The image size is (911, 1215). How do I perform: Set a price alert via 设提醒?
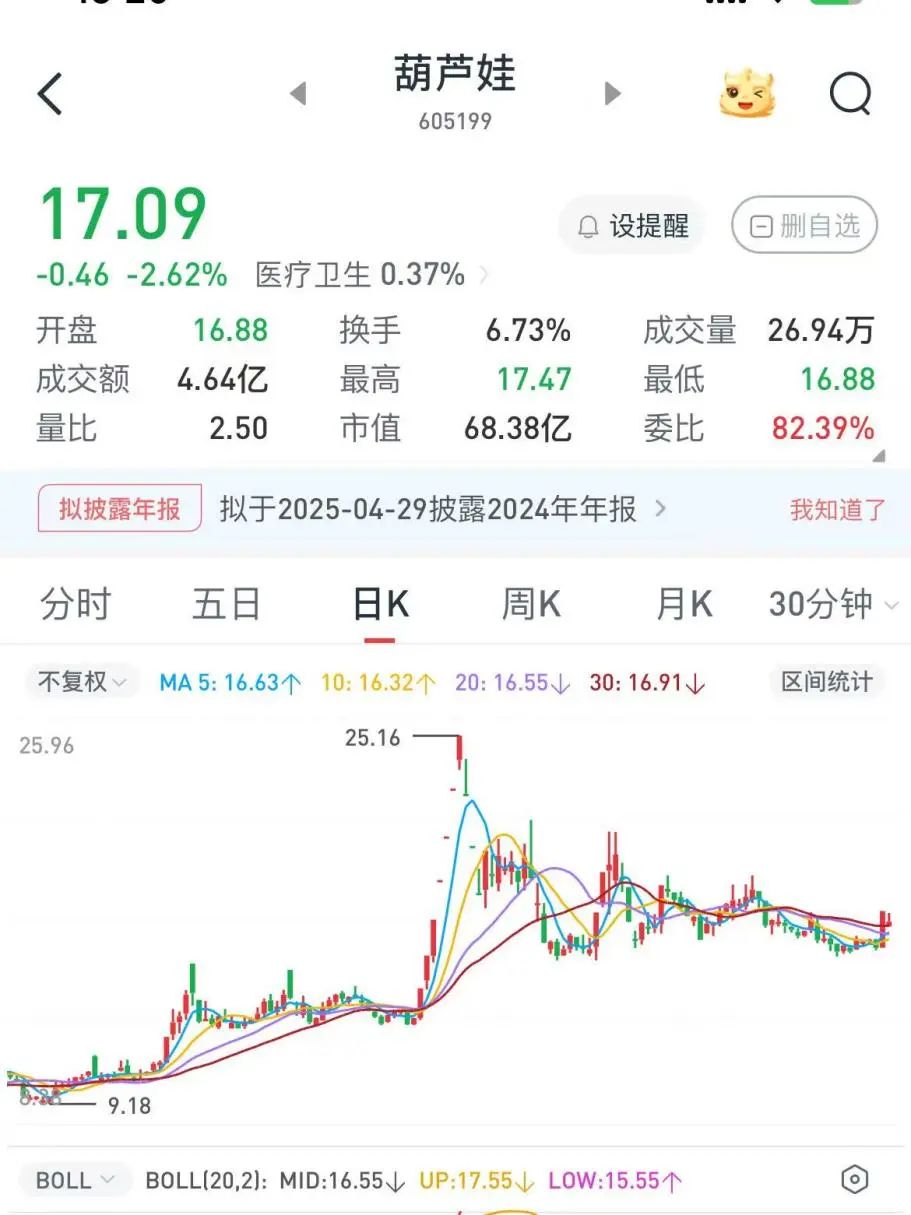[634, 226]
